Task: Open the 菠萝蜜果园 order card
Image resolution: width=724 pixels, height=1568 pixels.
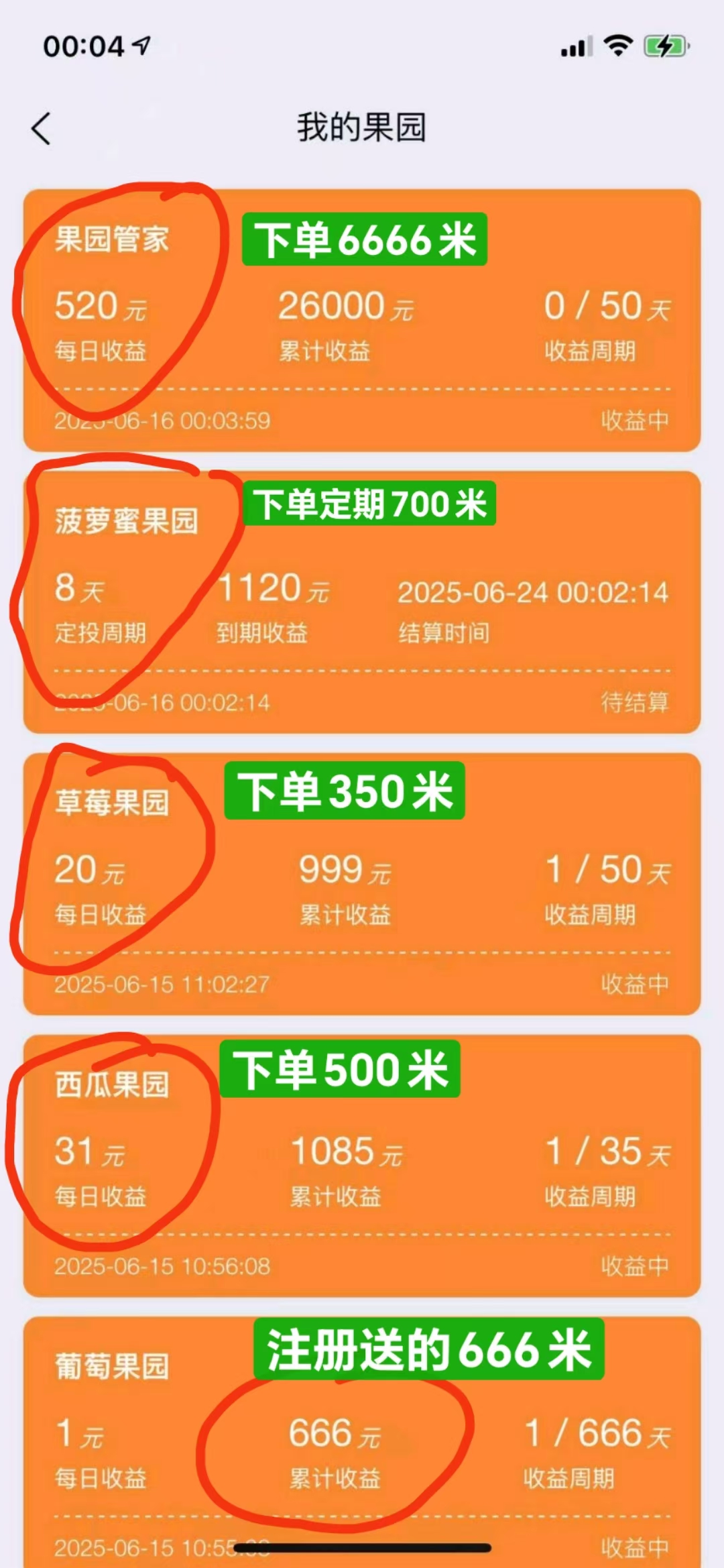Action: pos(362,602)
